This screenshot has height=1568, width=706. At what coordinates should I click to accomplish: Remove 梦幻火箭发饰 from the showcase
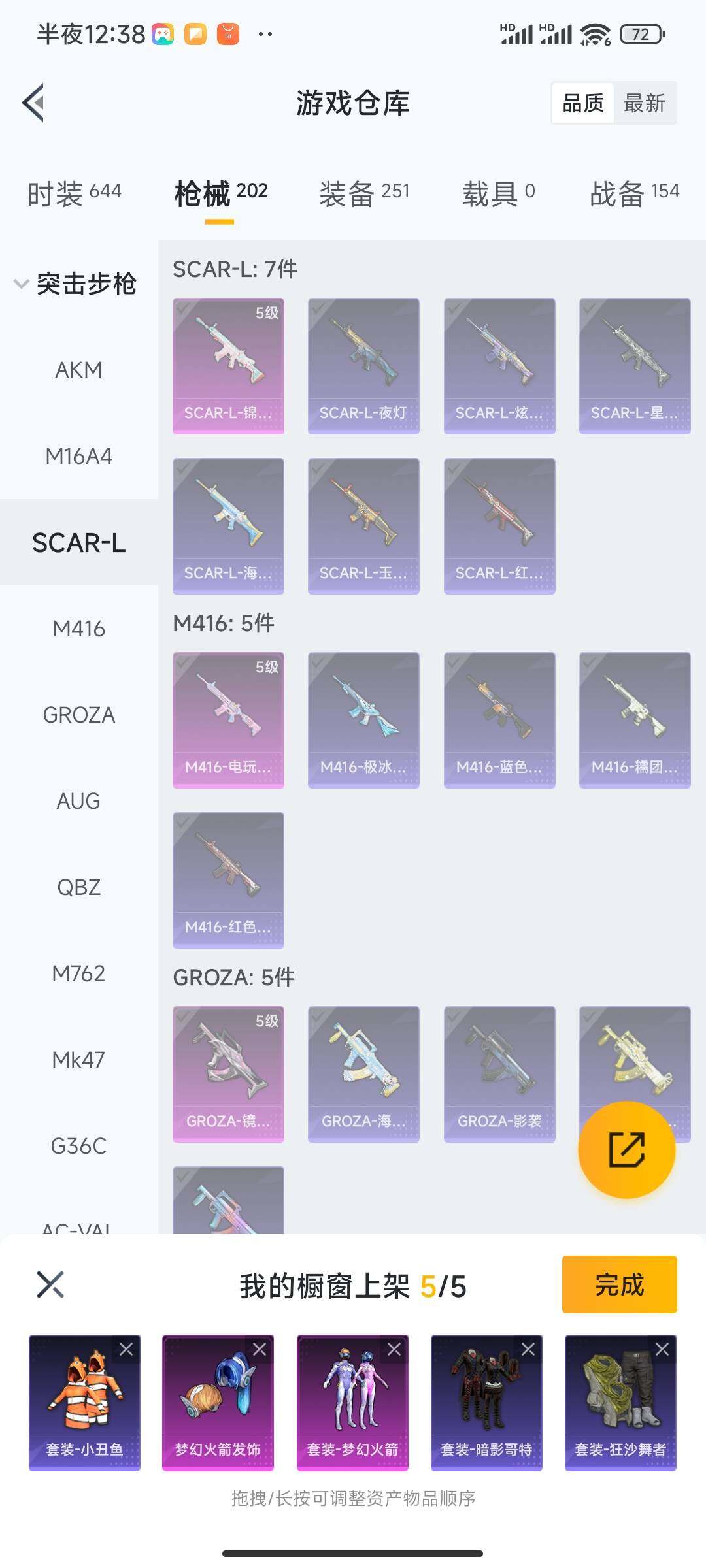pos(260,1349)
